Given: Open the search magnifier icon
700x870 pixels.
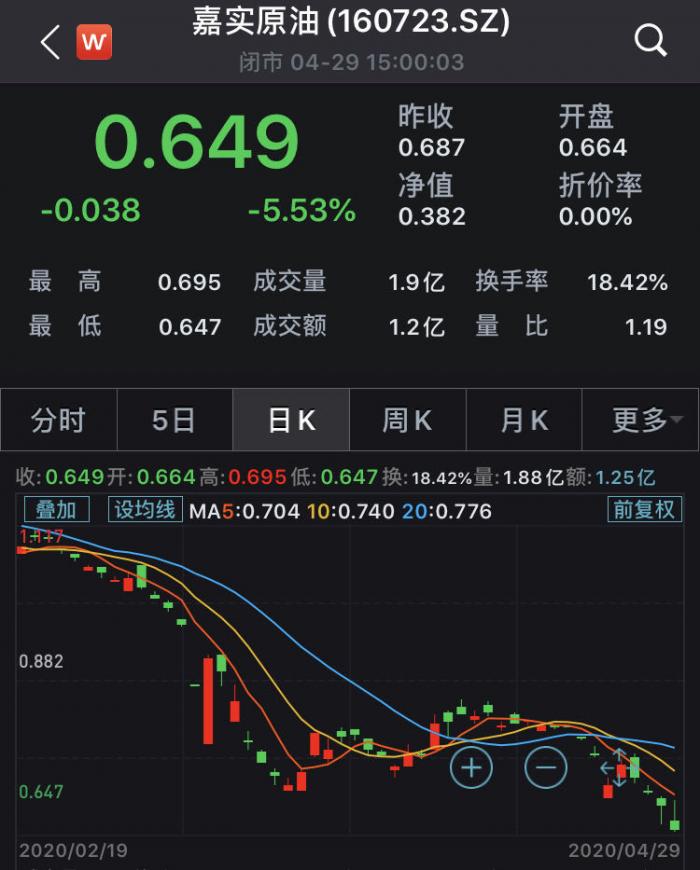Looking at the screenshot, I should (650, 41).
